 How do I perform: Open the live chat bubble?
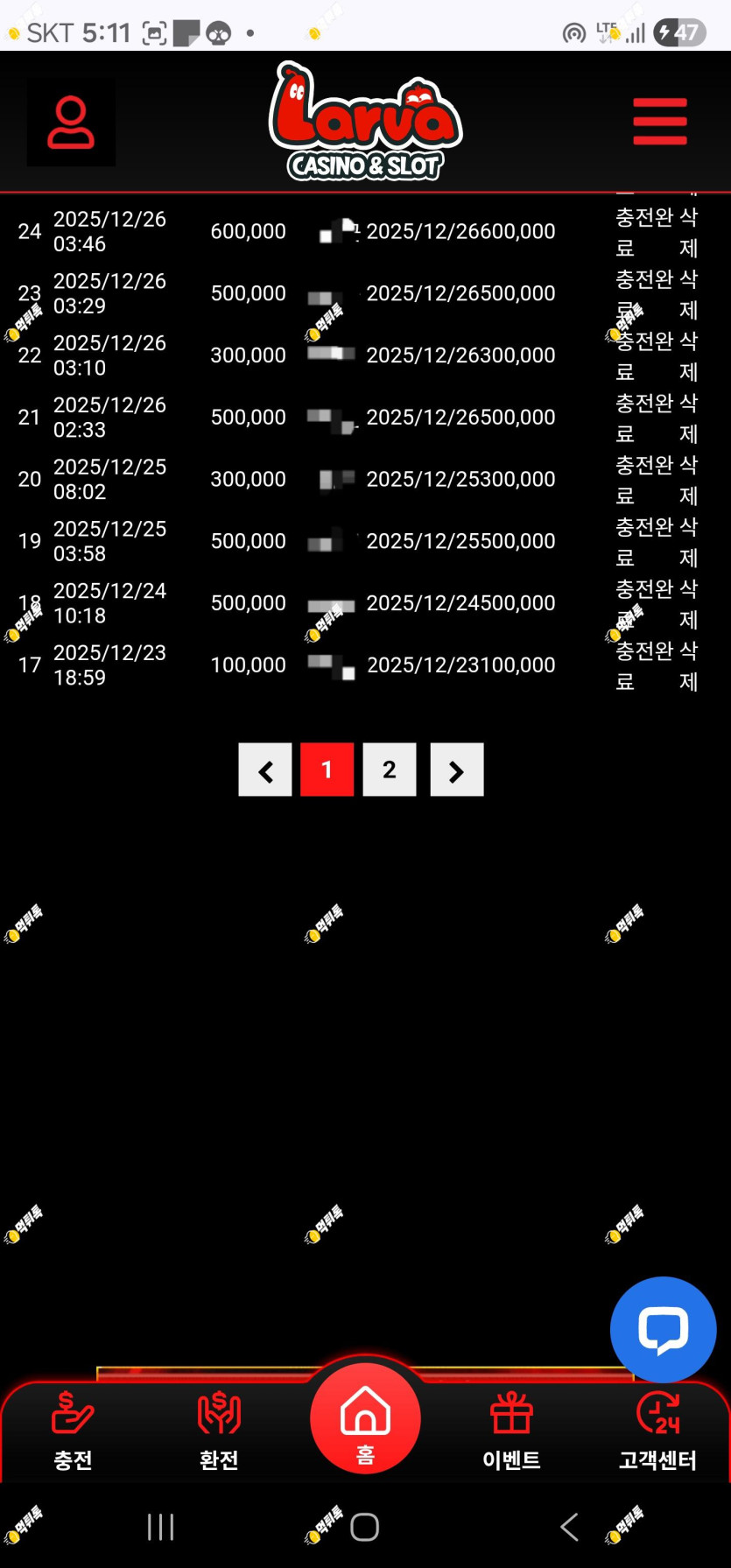(x=663, y=1329)
